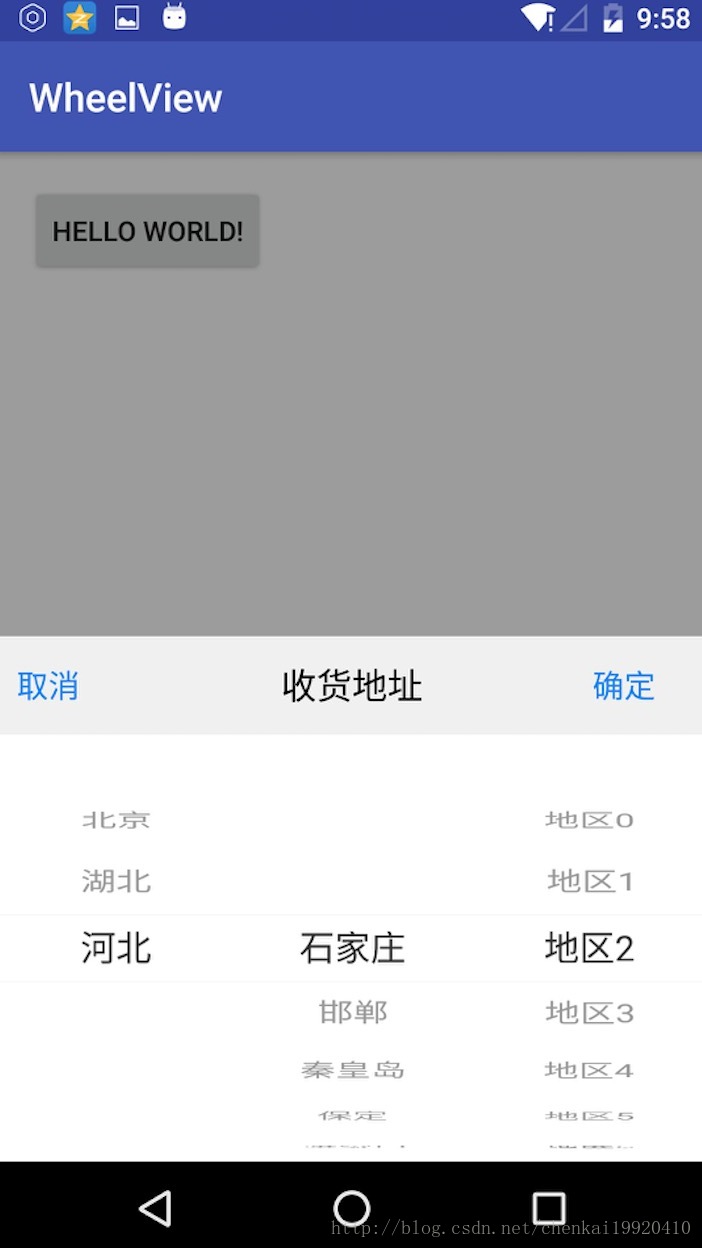
Task: Tap the HELLO WORLD! button
Action: pos(148,231)
